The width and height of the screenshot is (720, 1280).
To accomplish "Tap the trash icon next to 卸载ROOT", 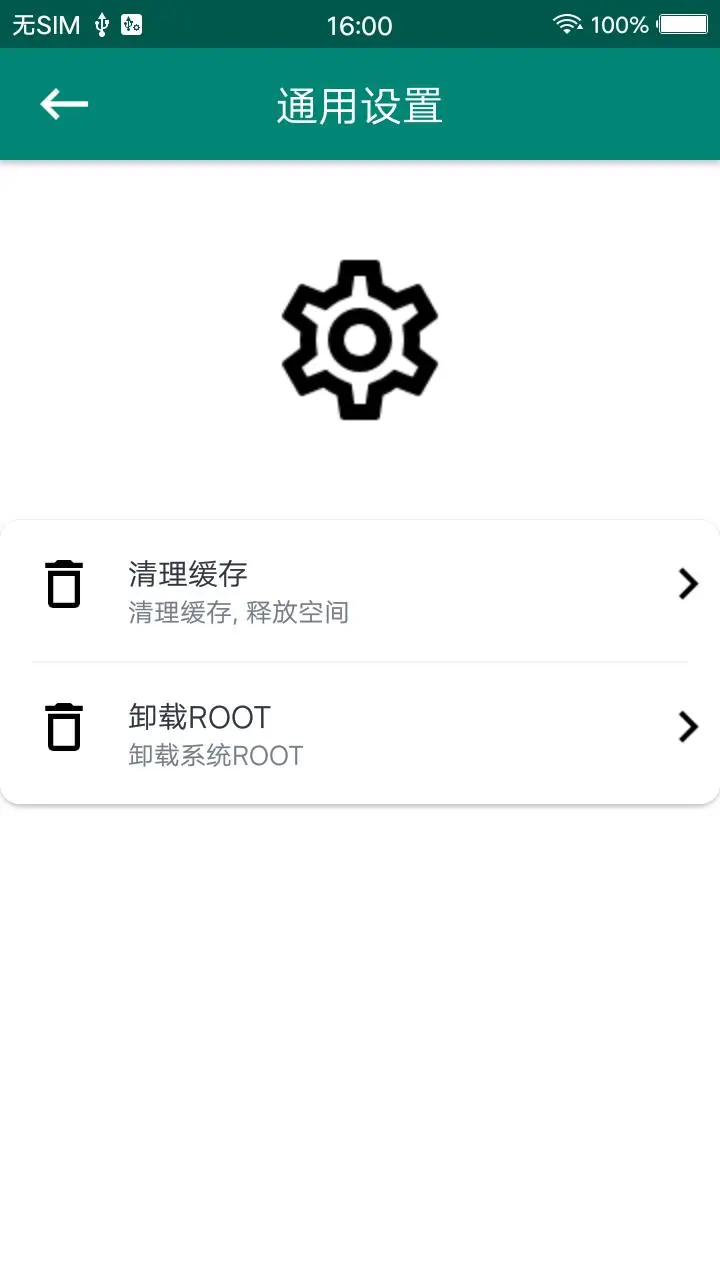I will (x=62, y=727).
